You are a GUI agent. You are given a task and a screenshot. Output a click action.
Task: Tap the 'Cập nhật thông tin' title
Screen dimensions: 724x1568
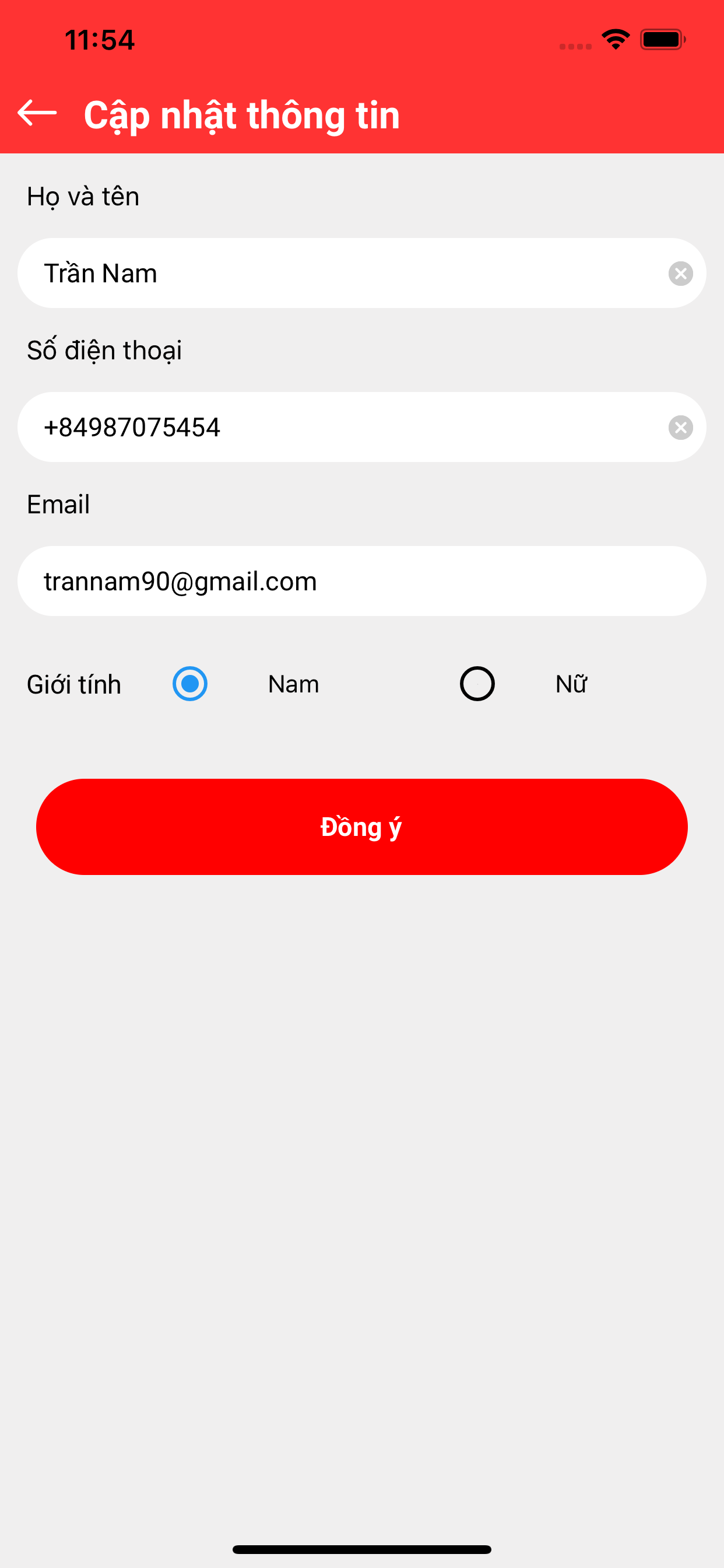point(241,114)
